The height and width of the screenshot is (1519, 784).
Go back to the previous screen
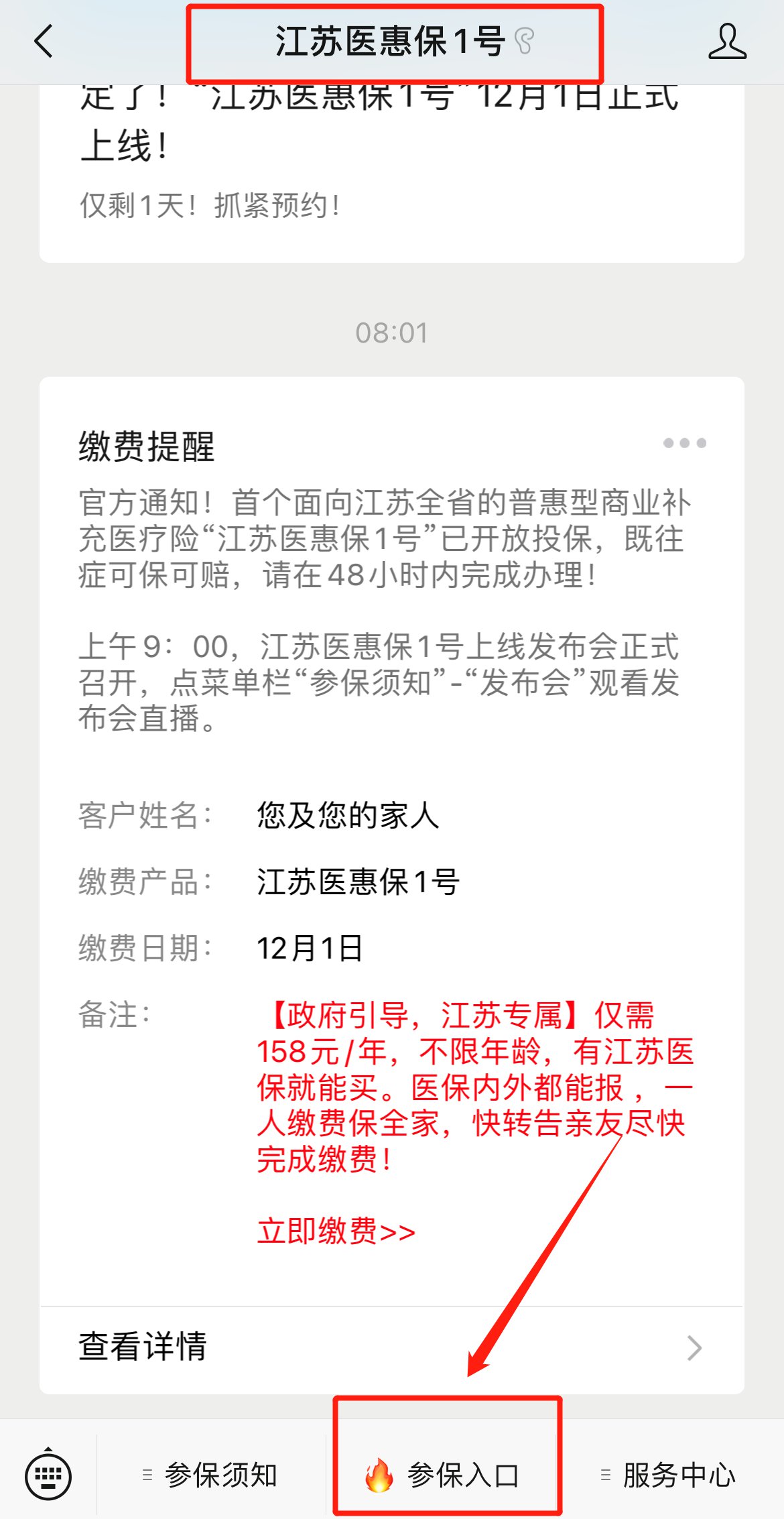pos(44,42)
